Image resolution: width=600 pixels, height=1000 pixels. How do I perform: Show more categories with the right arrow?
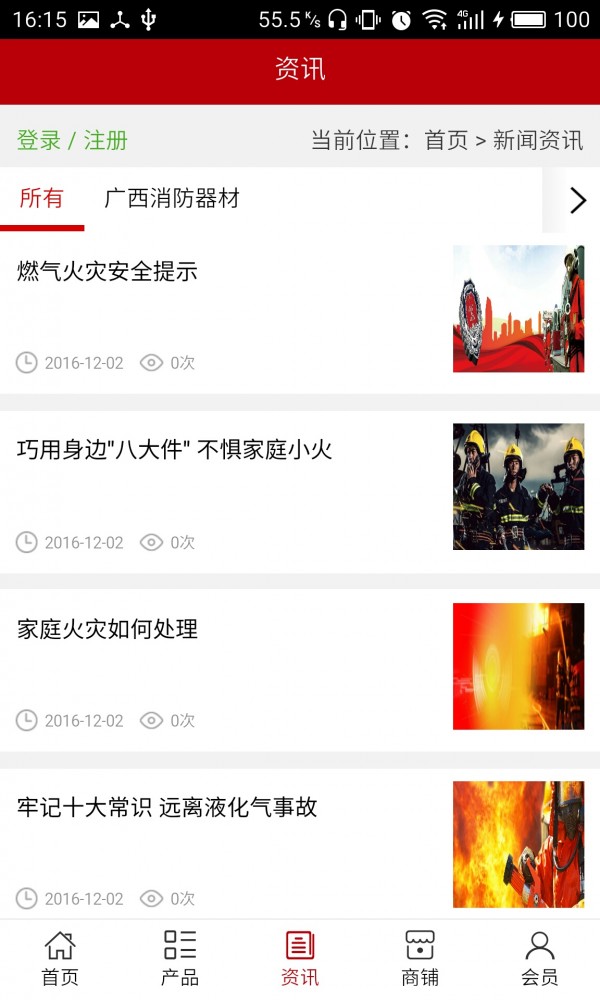[x=577, y=200]
